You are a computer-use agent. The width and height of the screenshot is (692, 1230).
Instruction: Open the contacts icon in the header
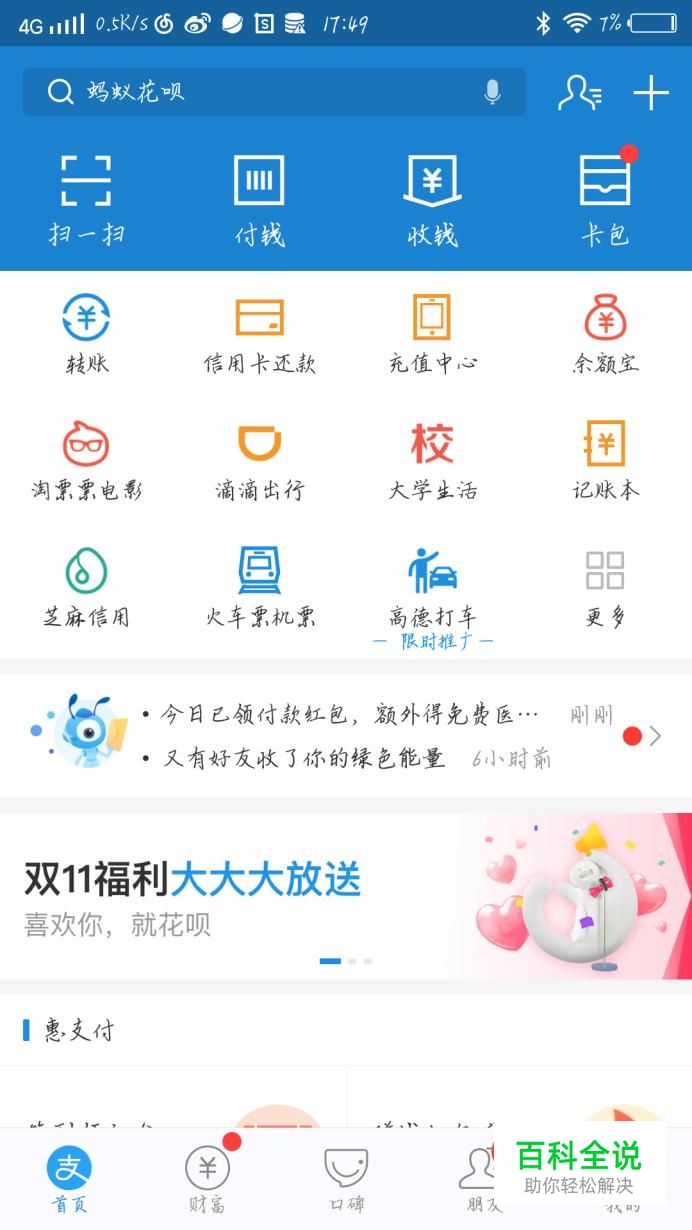pos(579,93)
